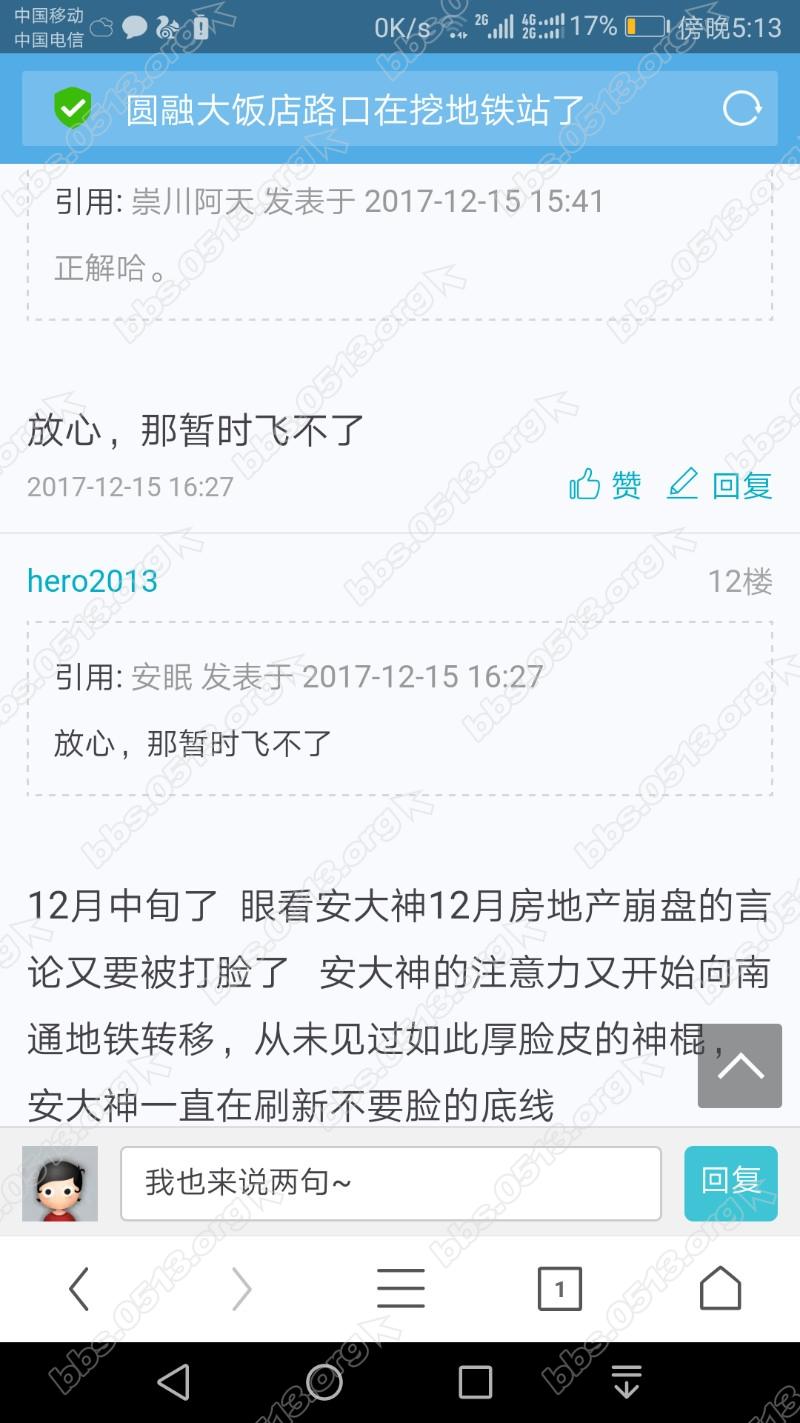Tap the grayed-out forward arrow
Screen dimensions: 800x1423
(240, 1289)
